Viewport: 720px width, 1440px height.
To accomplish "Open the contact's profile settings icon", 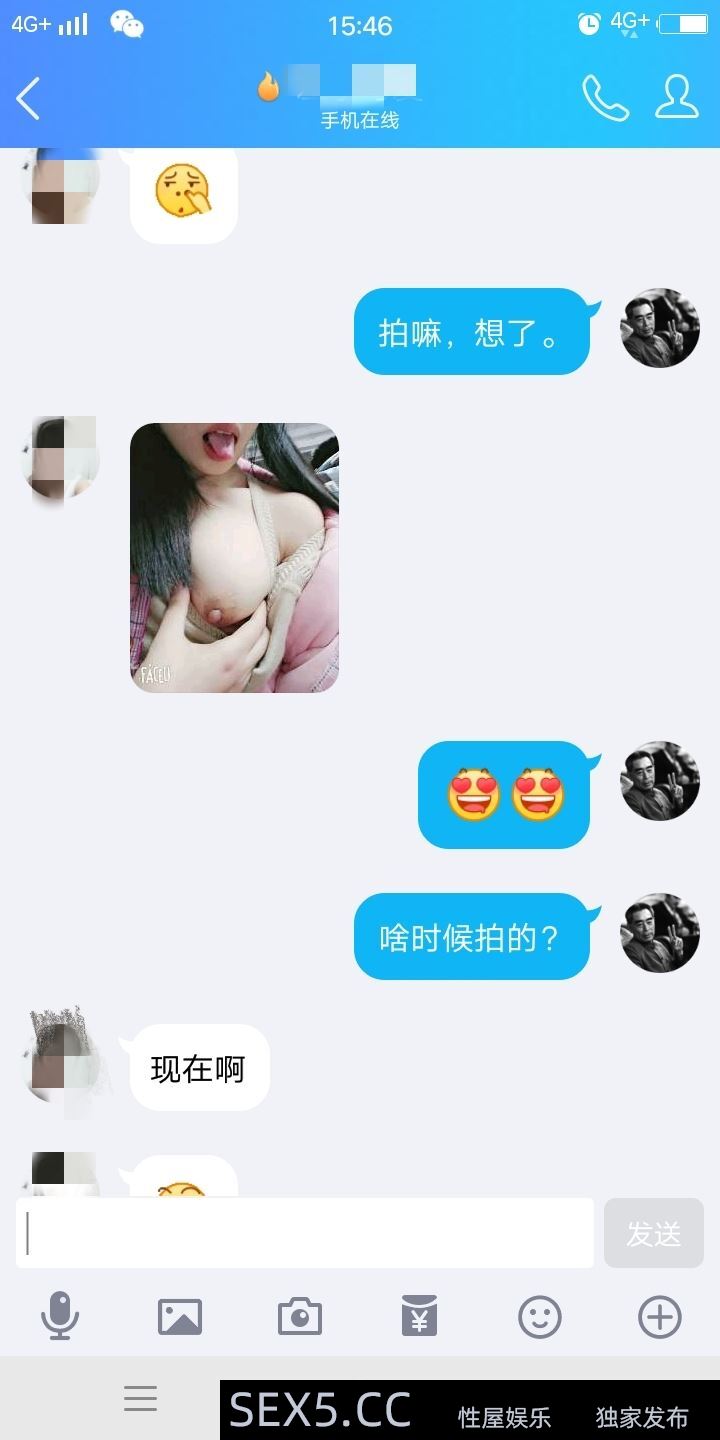I will click(676, 98).
